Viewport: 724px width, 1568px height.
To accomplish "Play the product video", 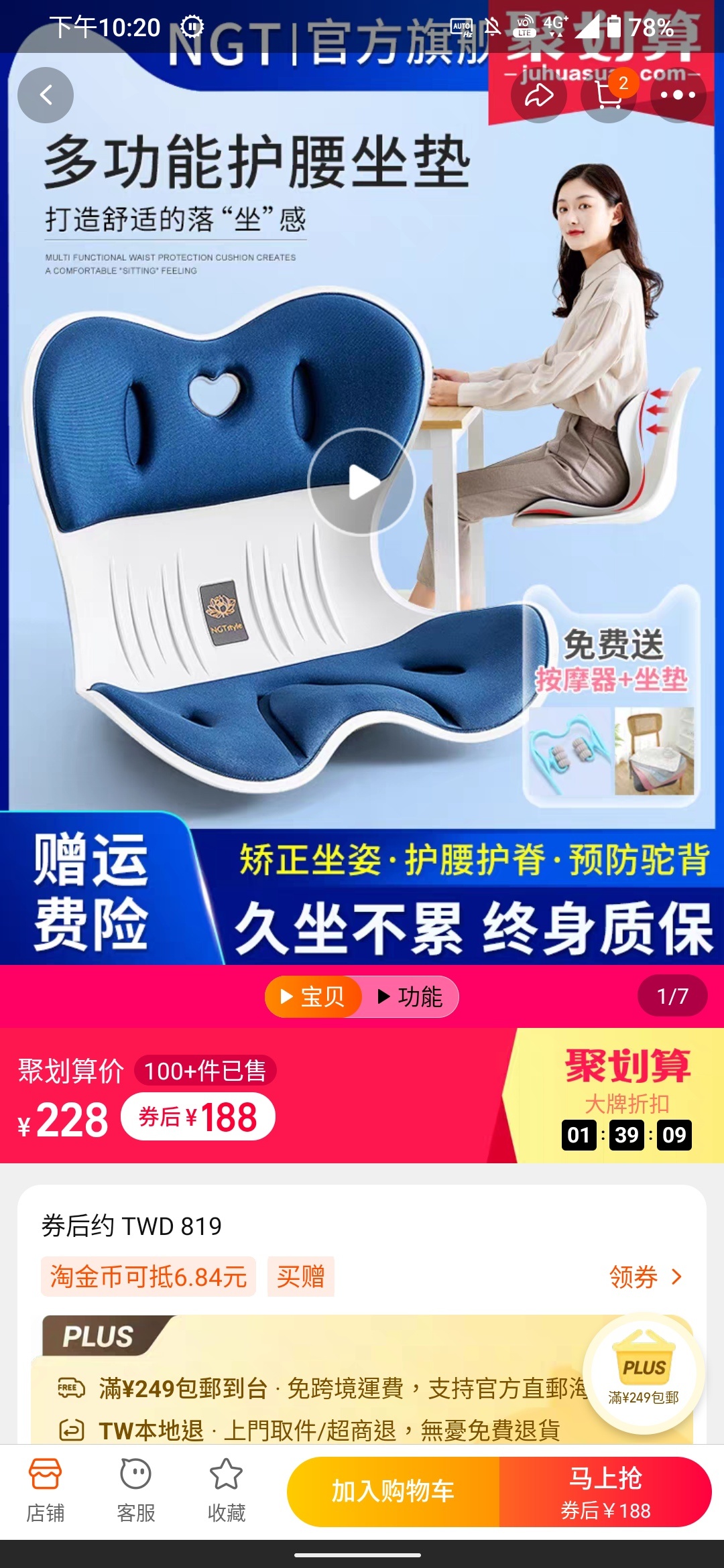I will [x=362, y=482].
